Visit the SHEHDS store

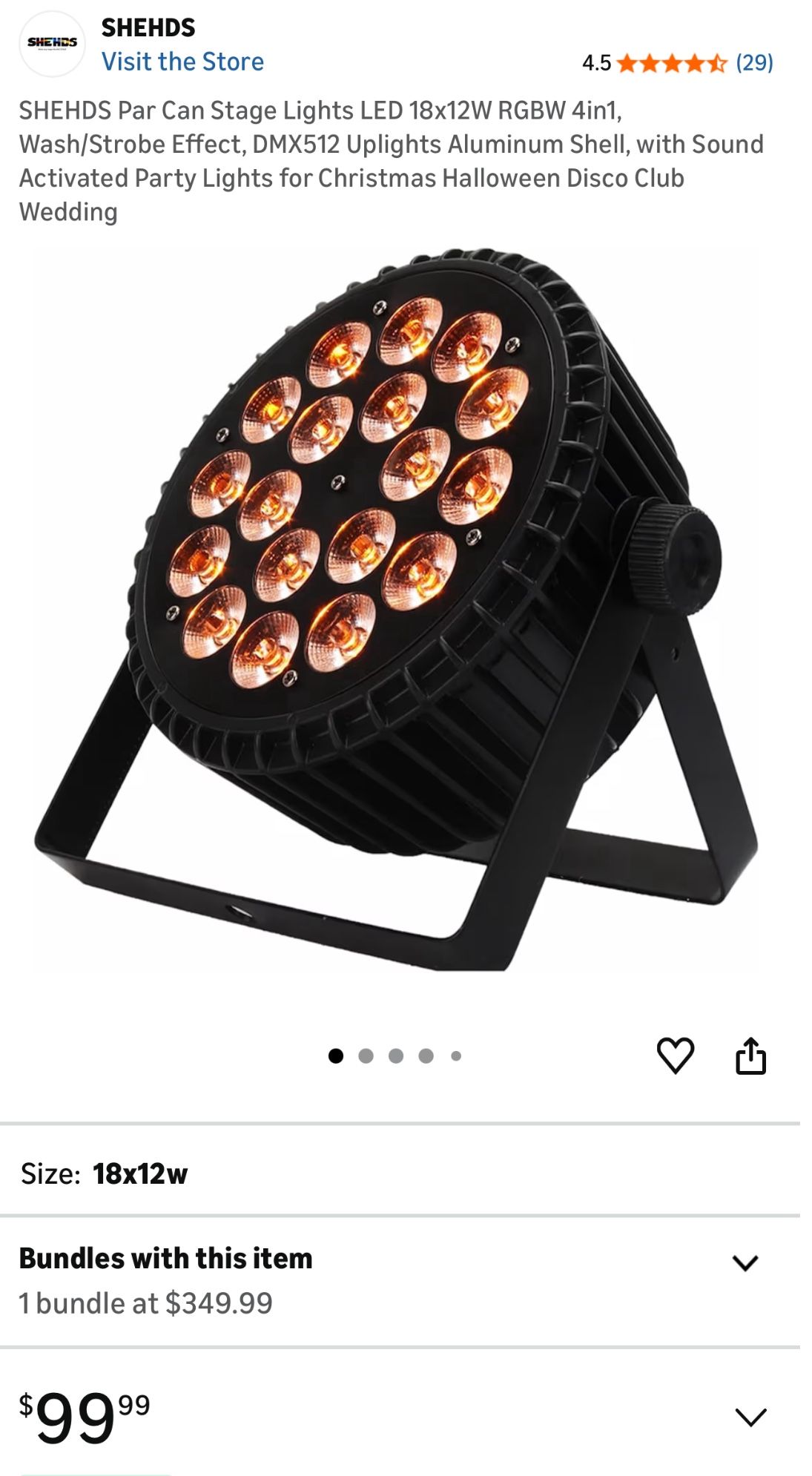pos(182,62)
